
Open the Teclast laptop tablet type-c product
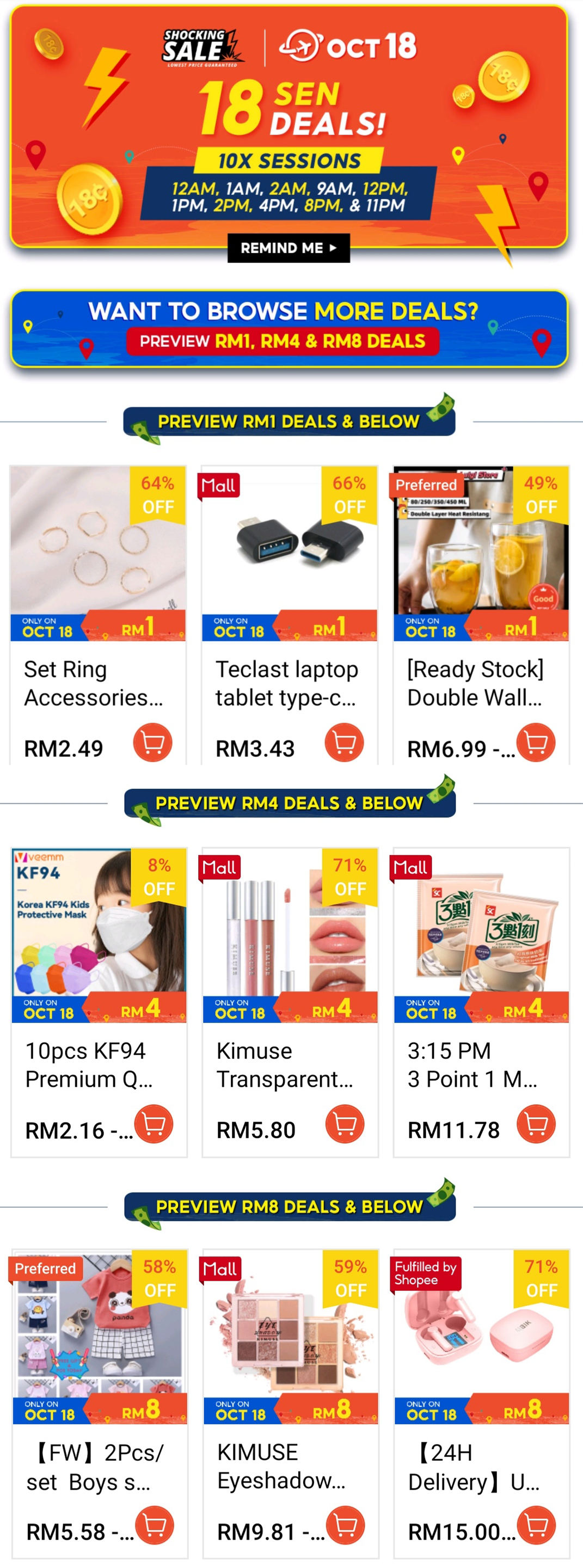tap(289, 553)
